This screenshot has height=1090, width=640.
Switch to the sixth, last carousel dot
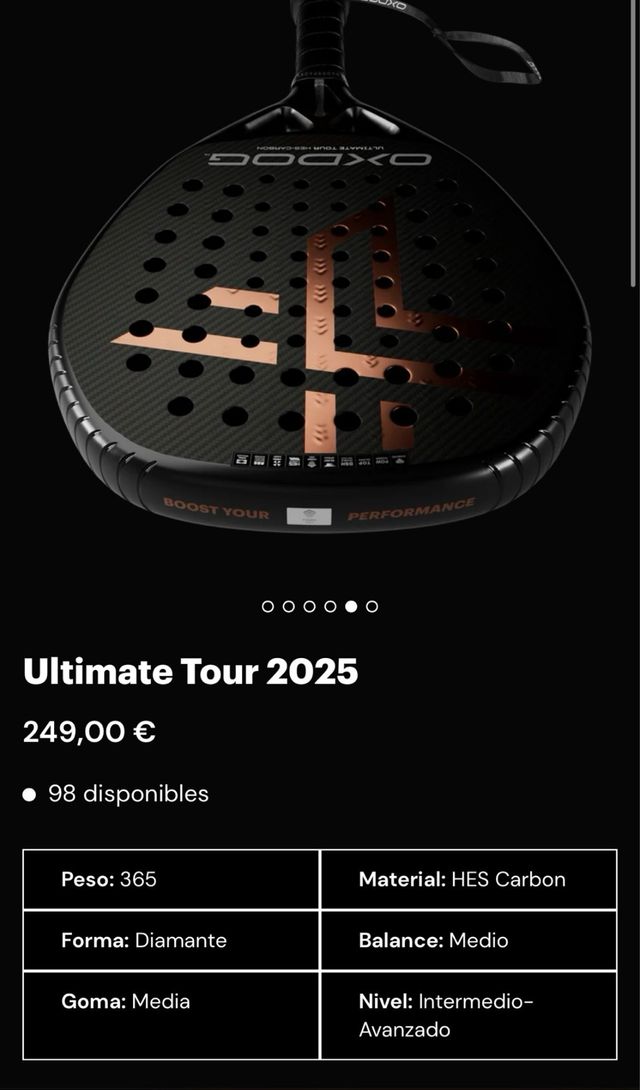click(x=372, y=606)
